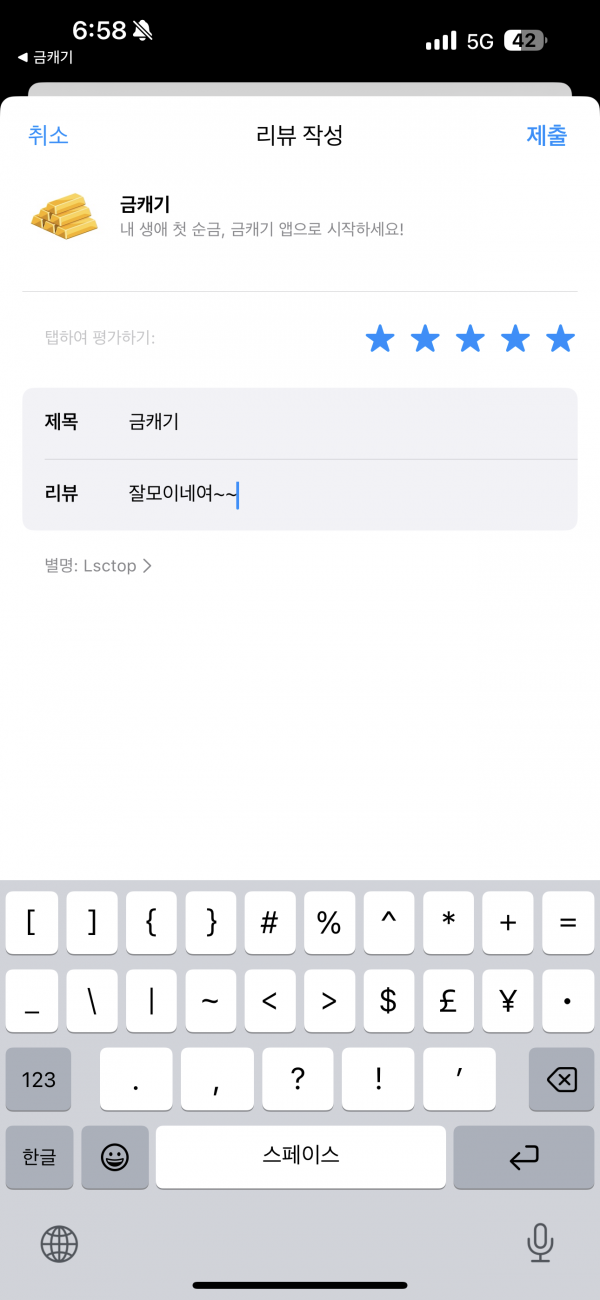Type the tilde key

coord(210,1001)
